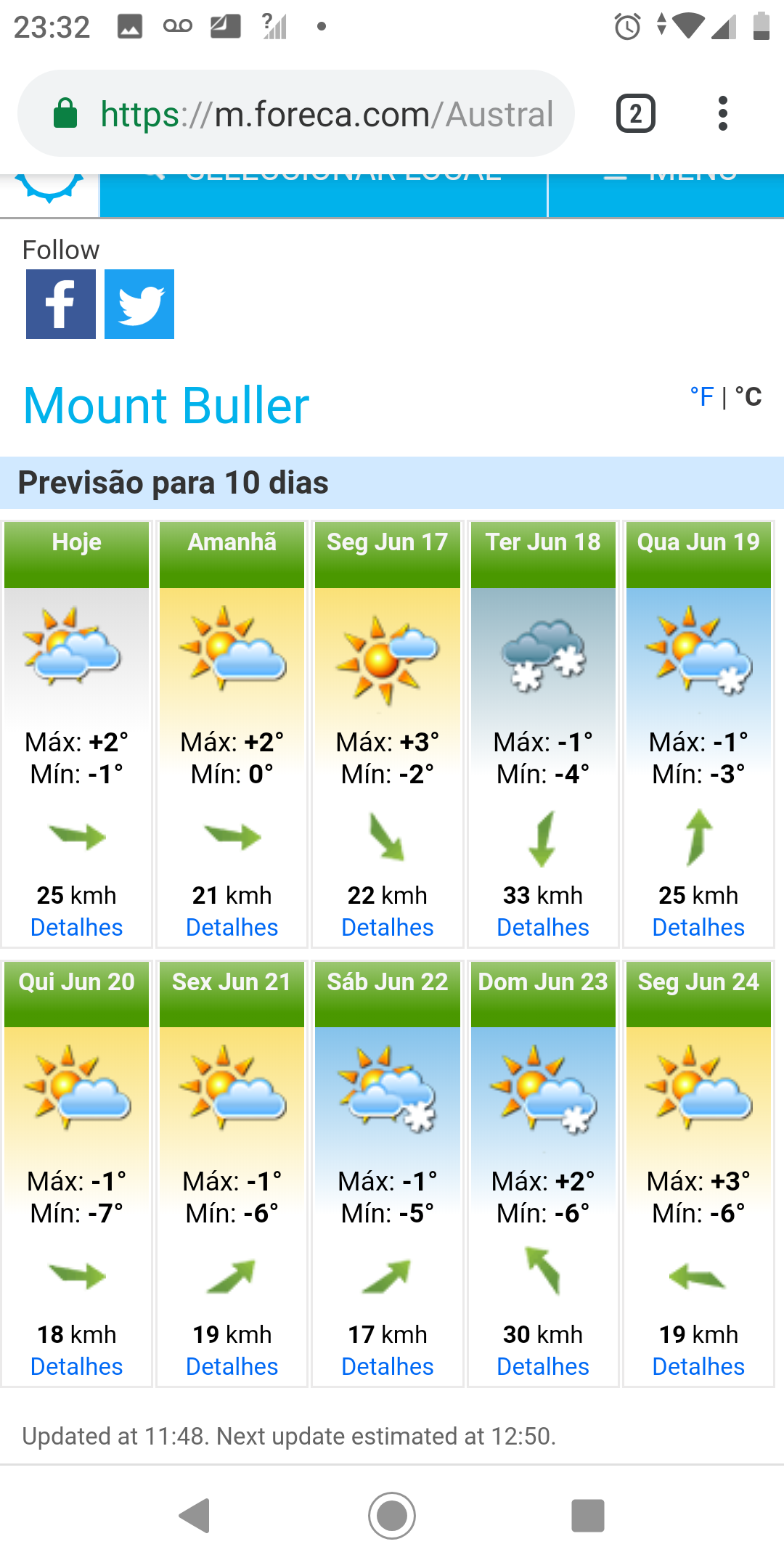
Task: Open the browser tab switcher
Action: pyautogui.click(x=636, y=114)
